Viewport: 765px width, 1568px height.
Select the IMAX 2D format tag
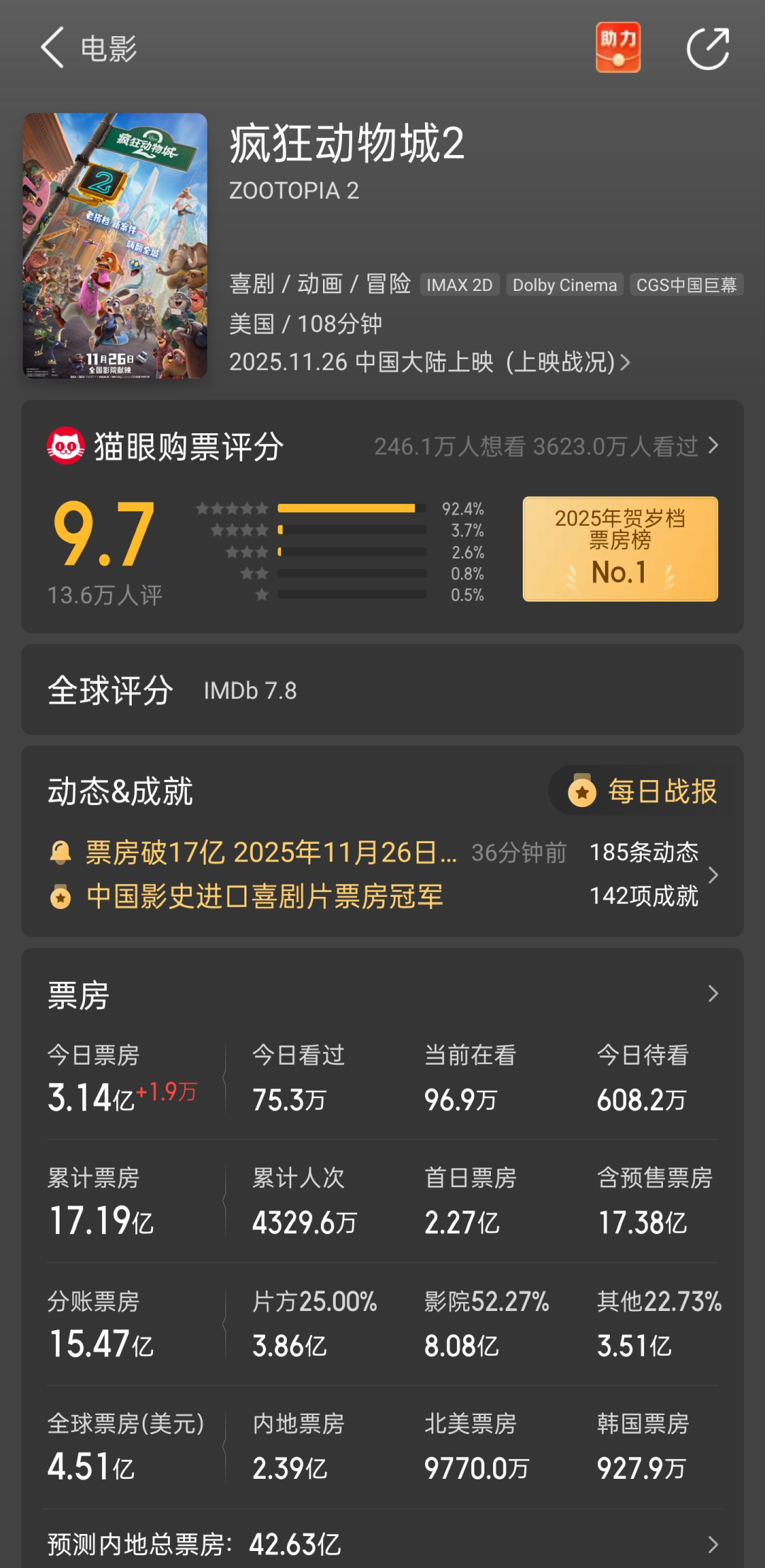click(460, 285)
